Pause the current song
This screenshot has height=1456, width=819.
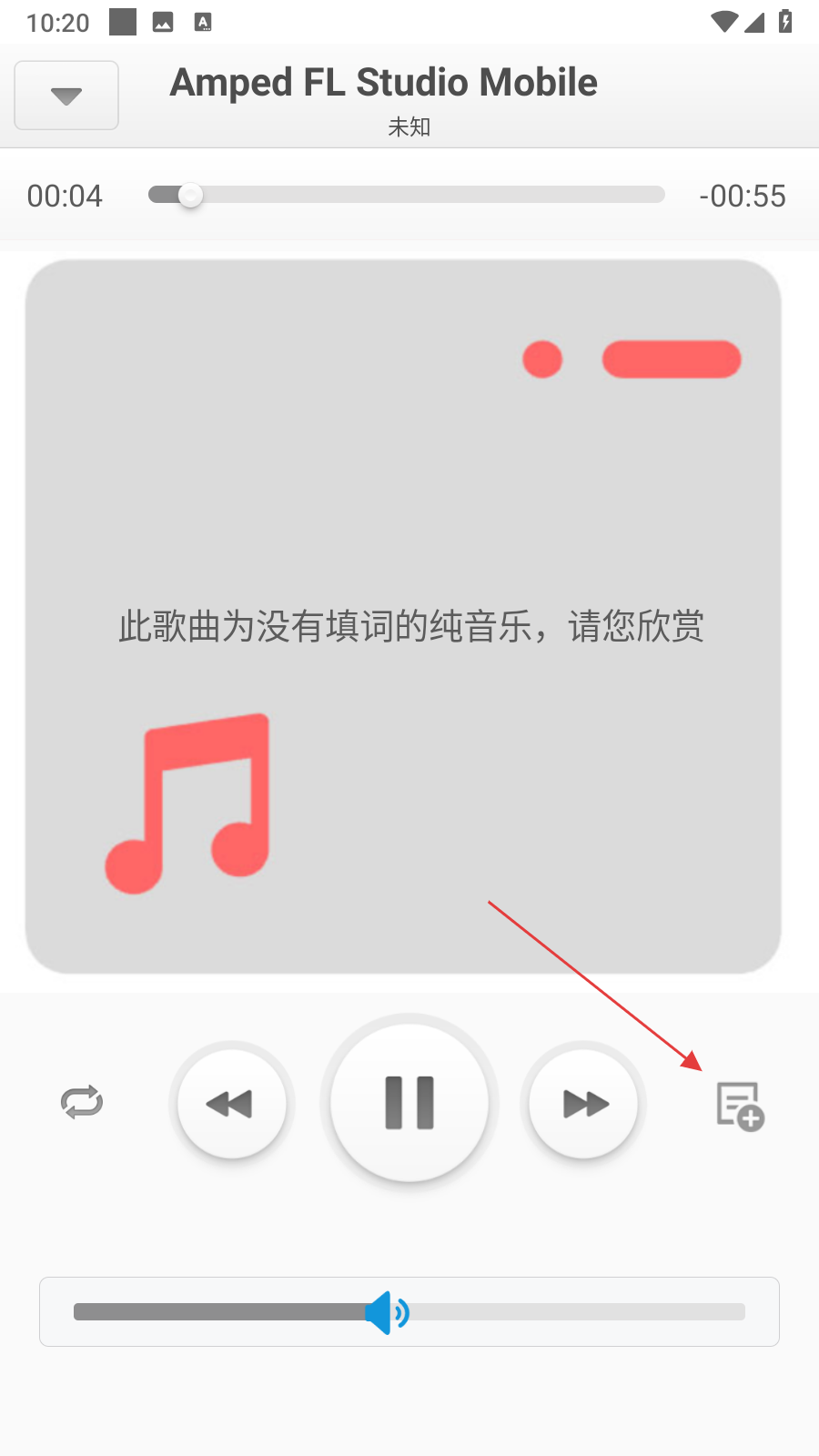[x=409, y=1102]
